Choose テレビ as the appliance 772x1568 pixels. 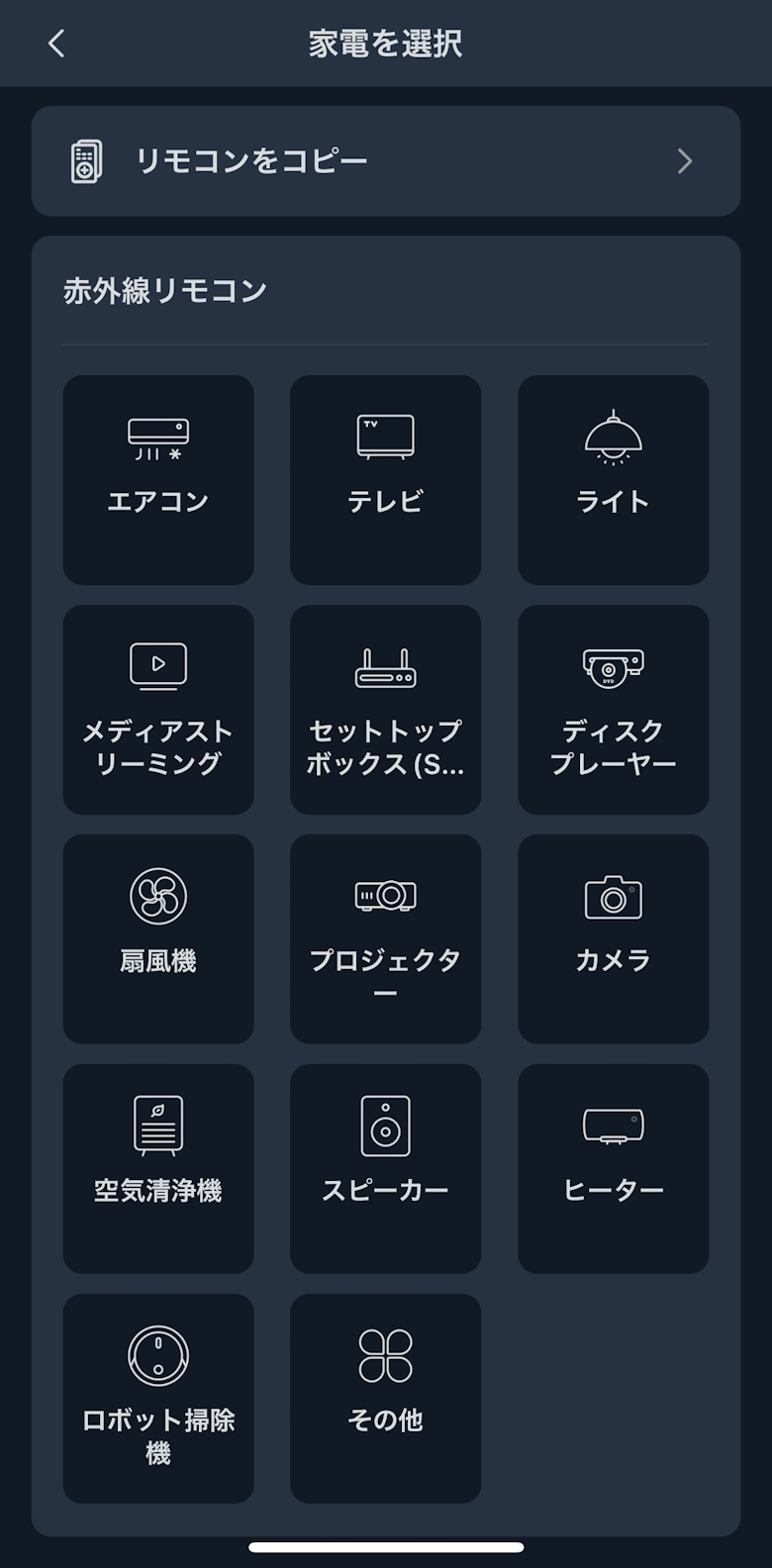coord(386,480)
